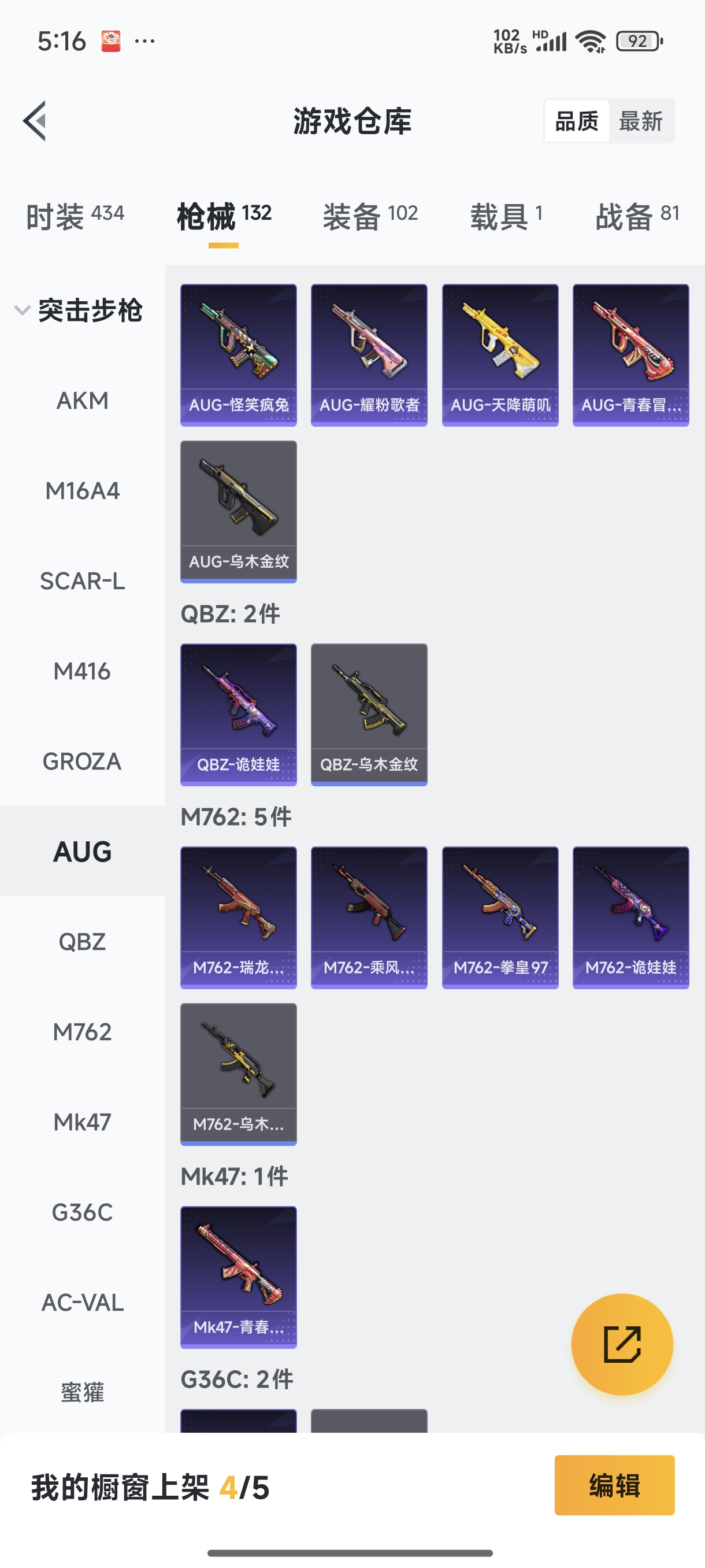
Task: Switch to the 战备 tab
Action: click(637, 216)
